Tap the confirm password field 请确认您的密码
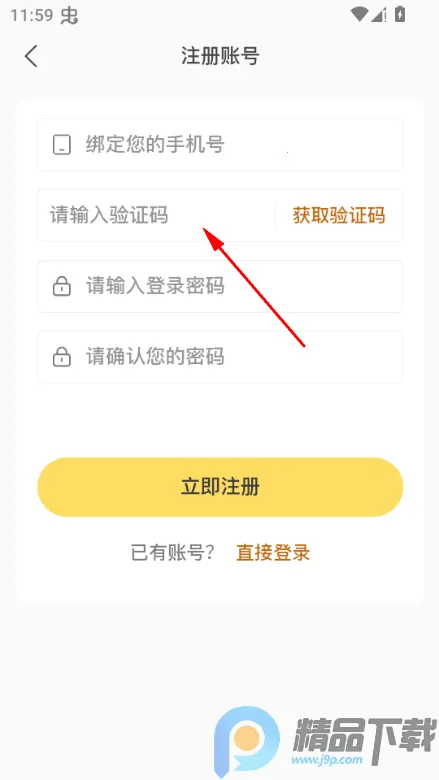Image resolution: width=439 pixels, height=780 pixels. (220, 357)
